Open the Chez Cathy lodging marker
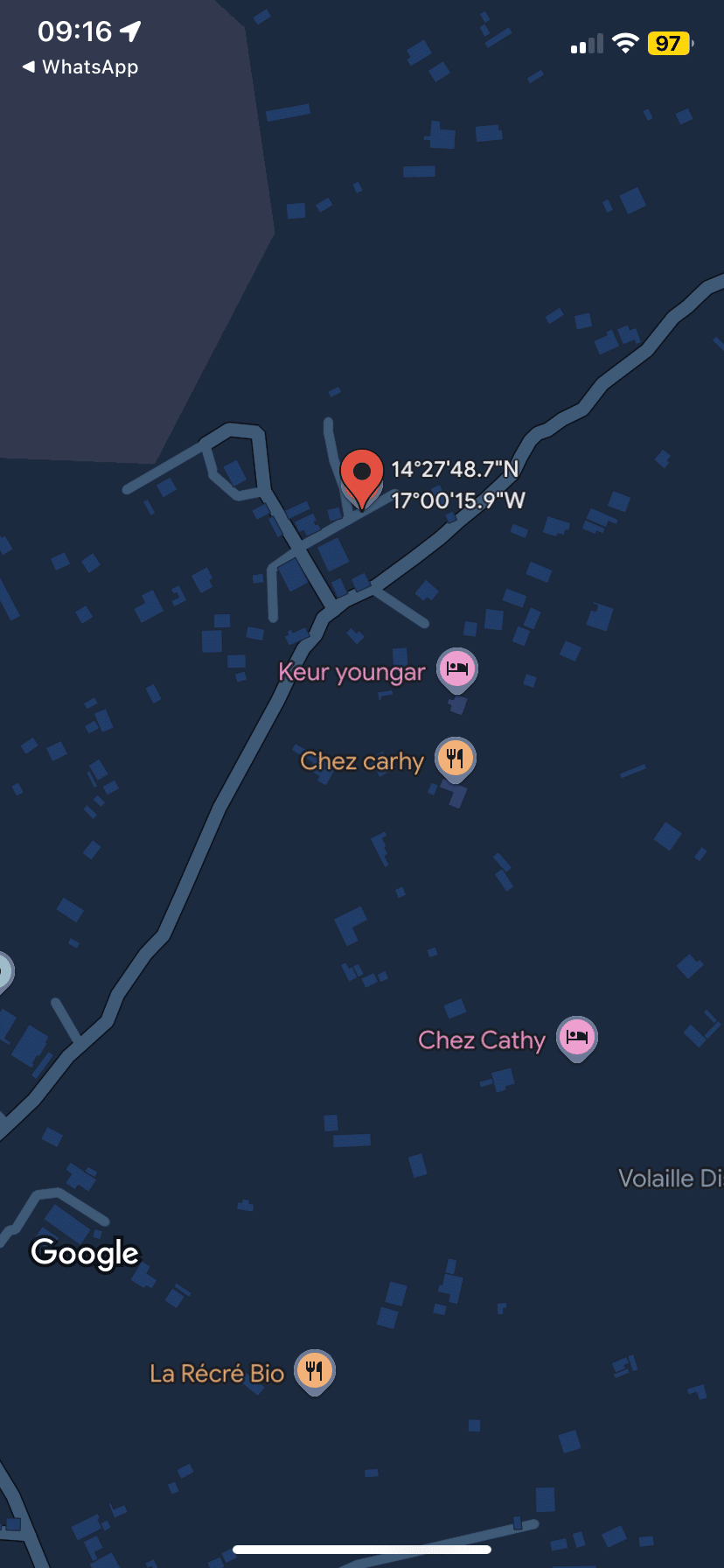The width and height of the screenshot is (724, 1568). pos(576,1038)
